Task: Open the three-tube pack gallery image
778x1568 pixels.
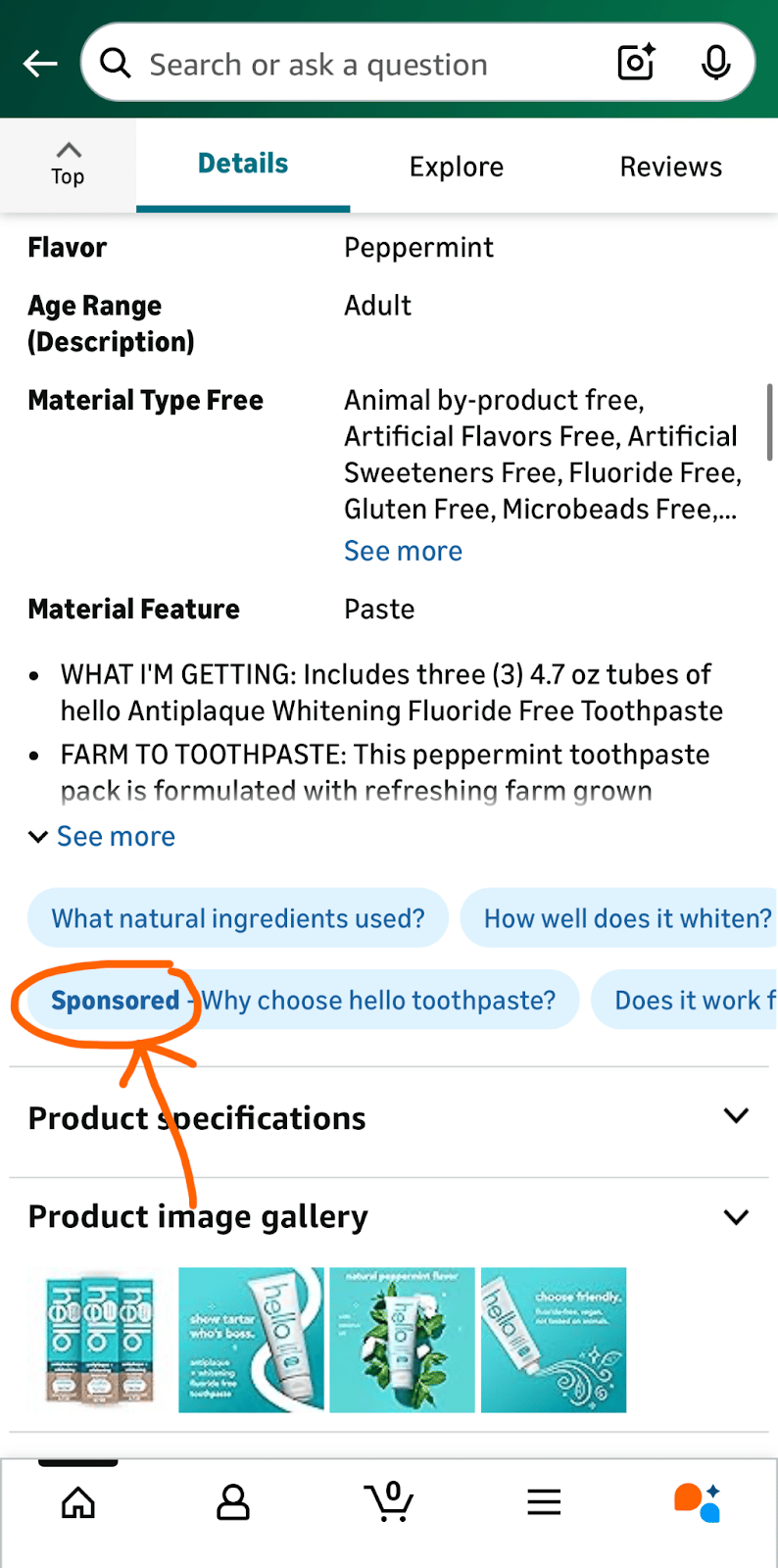Action: pos(100,1340)
